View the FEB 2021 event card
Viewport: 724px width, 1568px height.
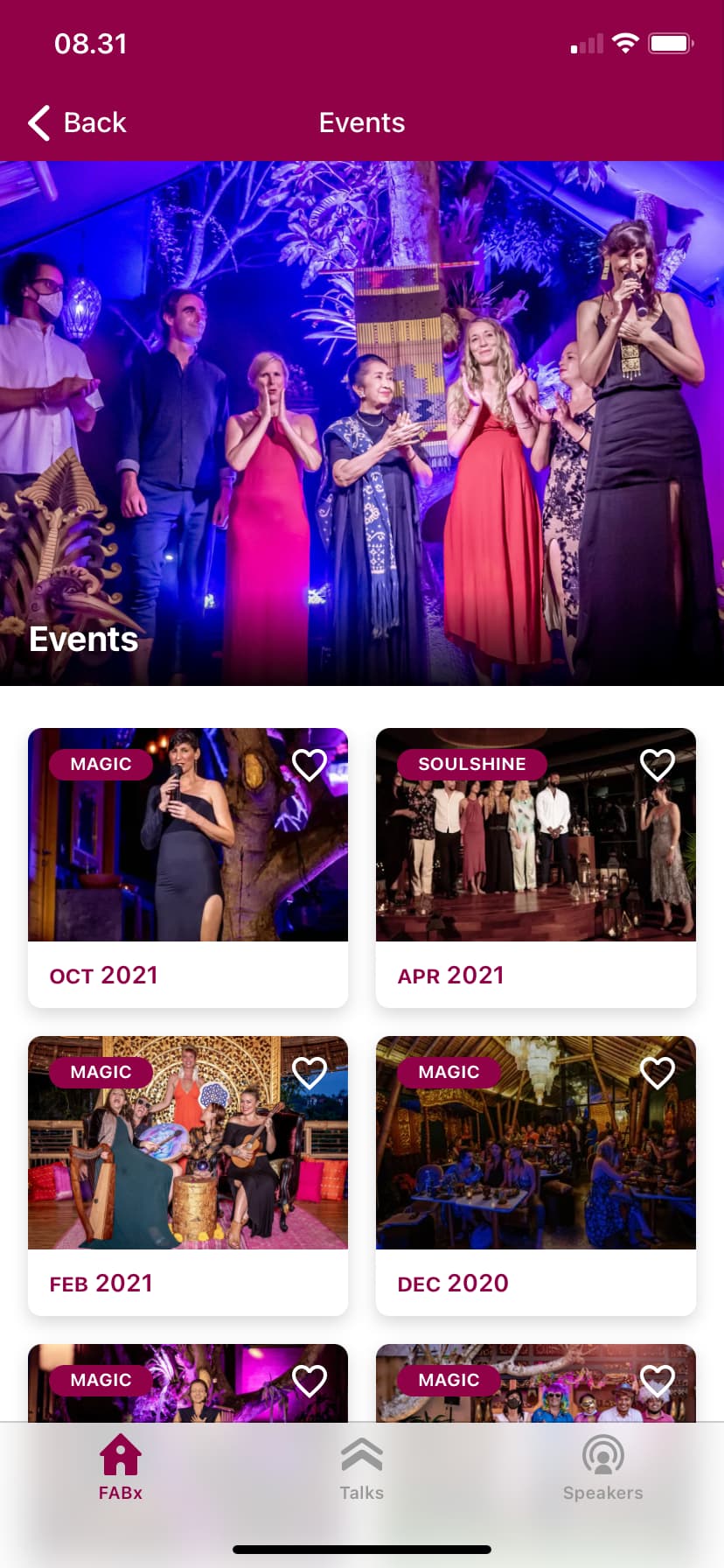(188, 1176)
